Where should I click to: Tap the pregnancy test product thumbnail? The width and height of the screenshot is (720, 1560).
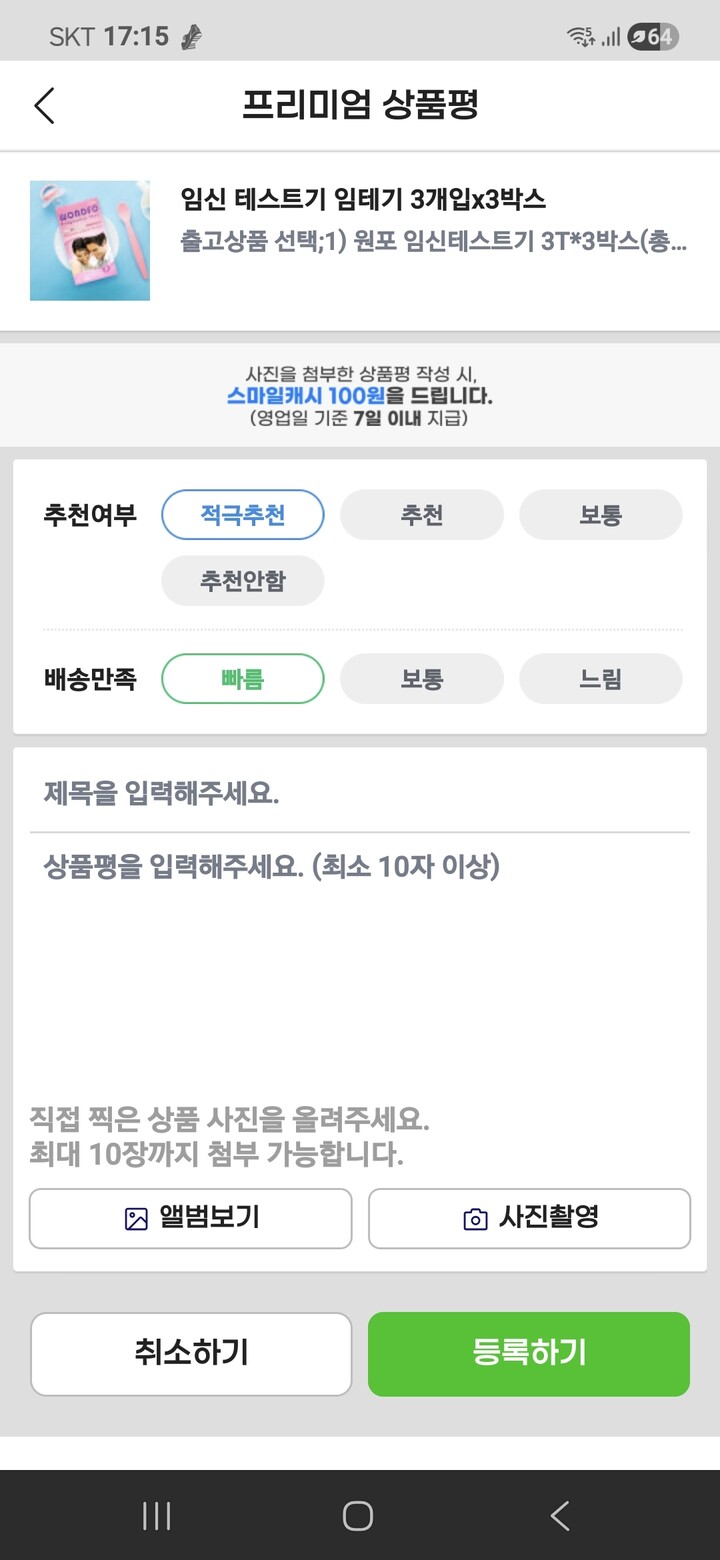click(89, 240)
